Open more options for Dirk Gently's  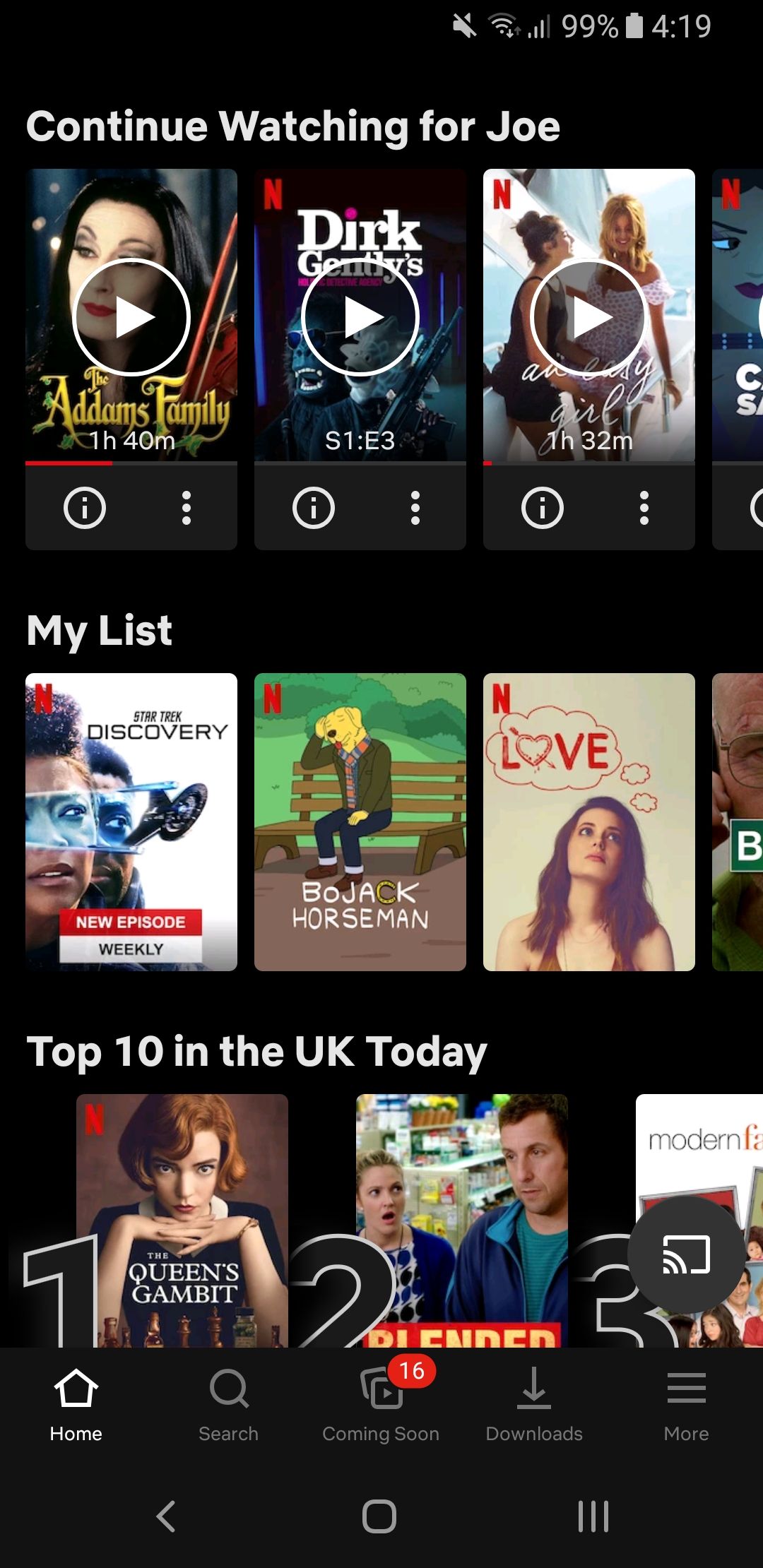coord(415,507)
